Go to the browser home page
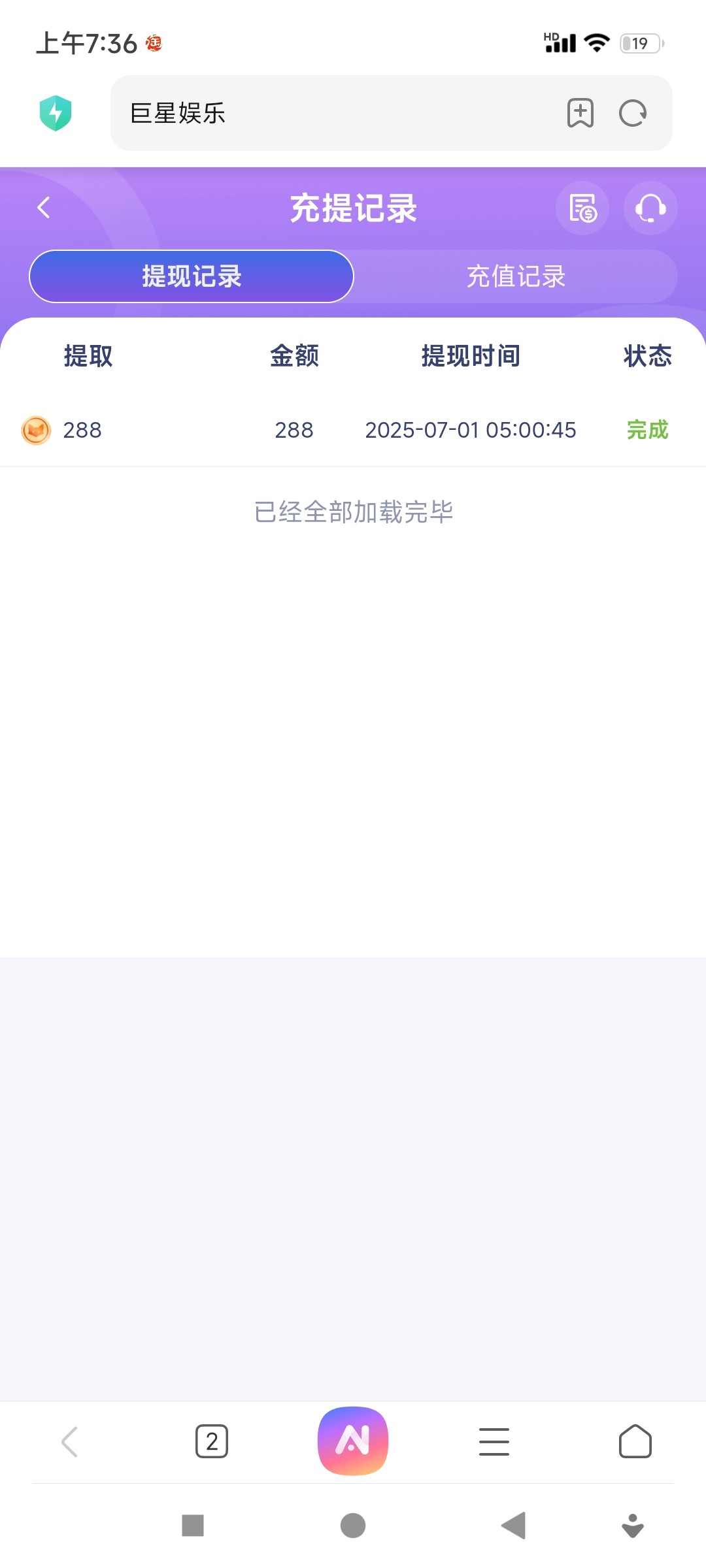Image resolution: width=706 pixels, height=1568 pixels. (635, 1441)
